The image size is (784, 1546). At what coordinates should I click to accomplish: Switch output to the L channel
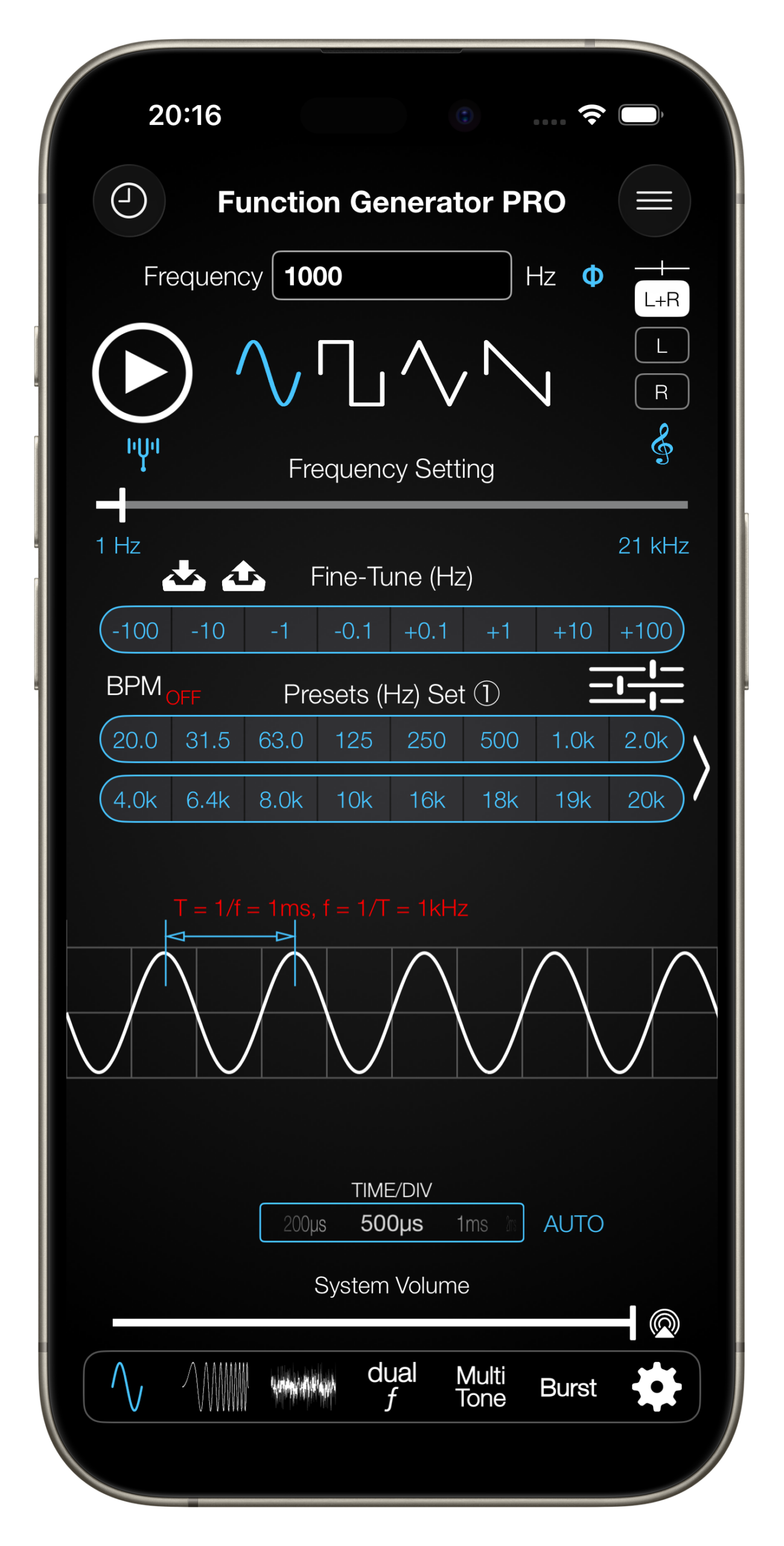tap(661, 345)
